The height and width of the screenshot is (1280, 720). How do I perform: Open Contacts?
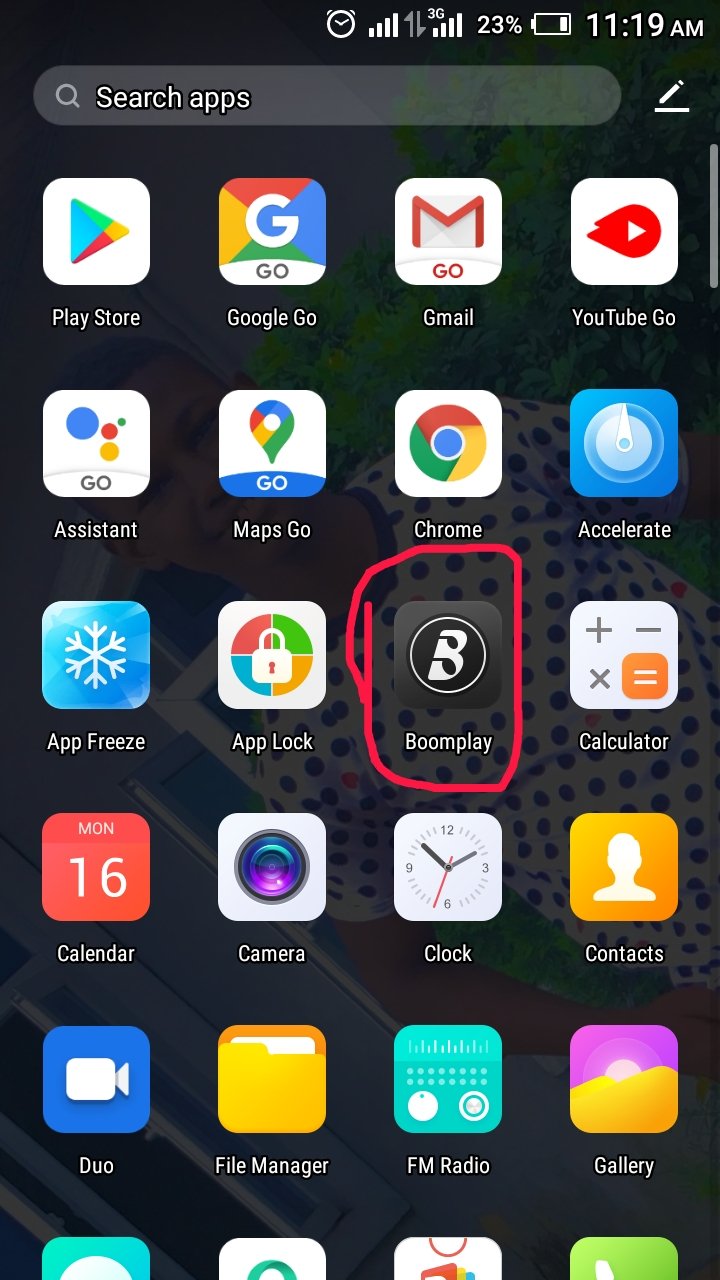[x=624, y=868]
